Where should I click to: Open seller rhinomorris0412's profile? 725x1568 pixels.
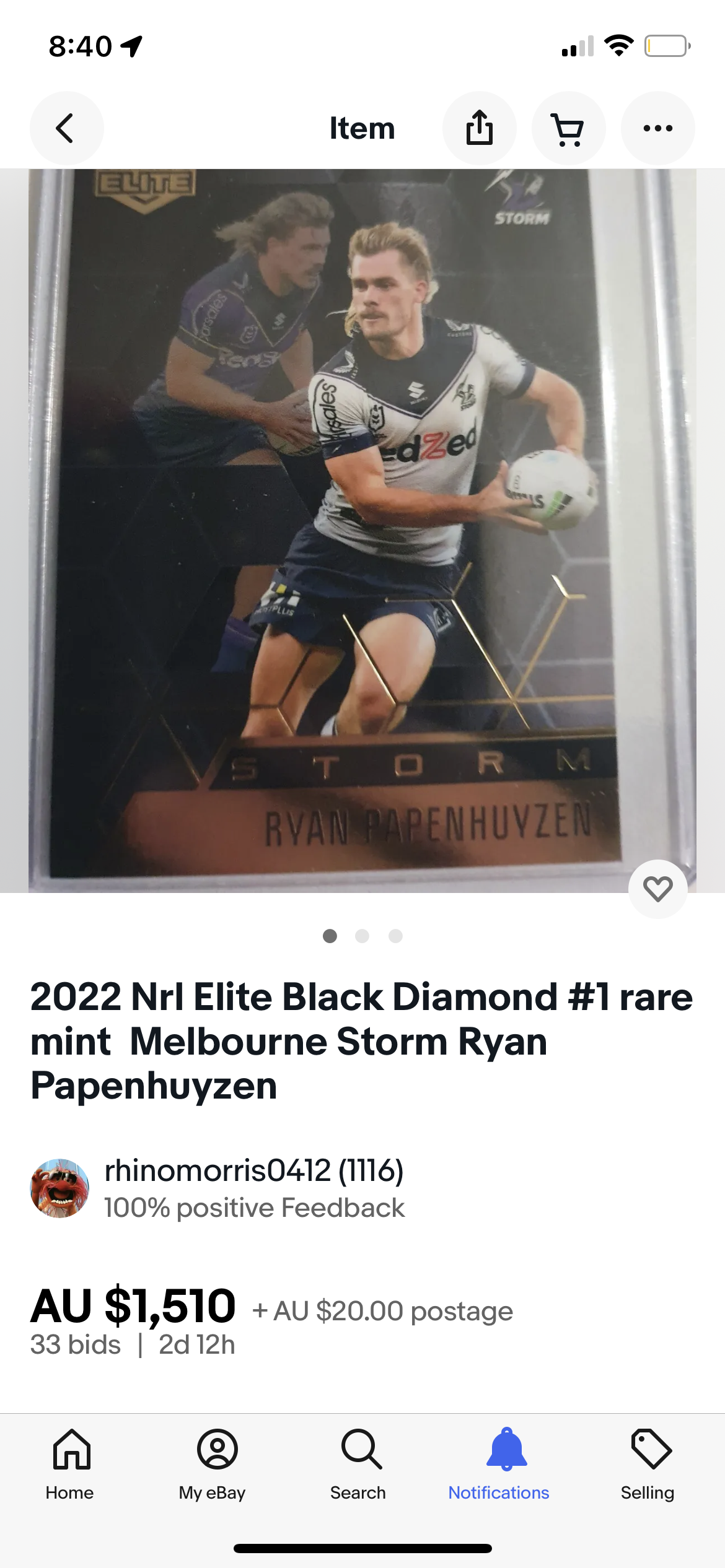click(253, 1171)
